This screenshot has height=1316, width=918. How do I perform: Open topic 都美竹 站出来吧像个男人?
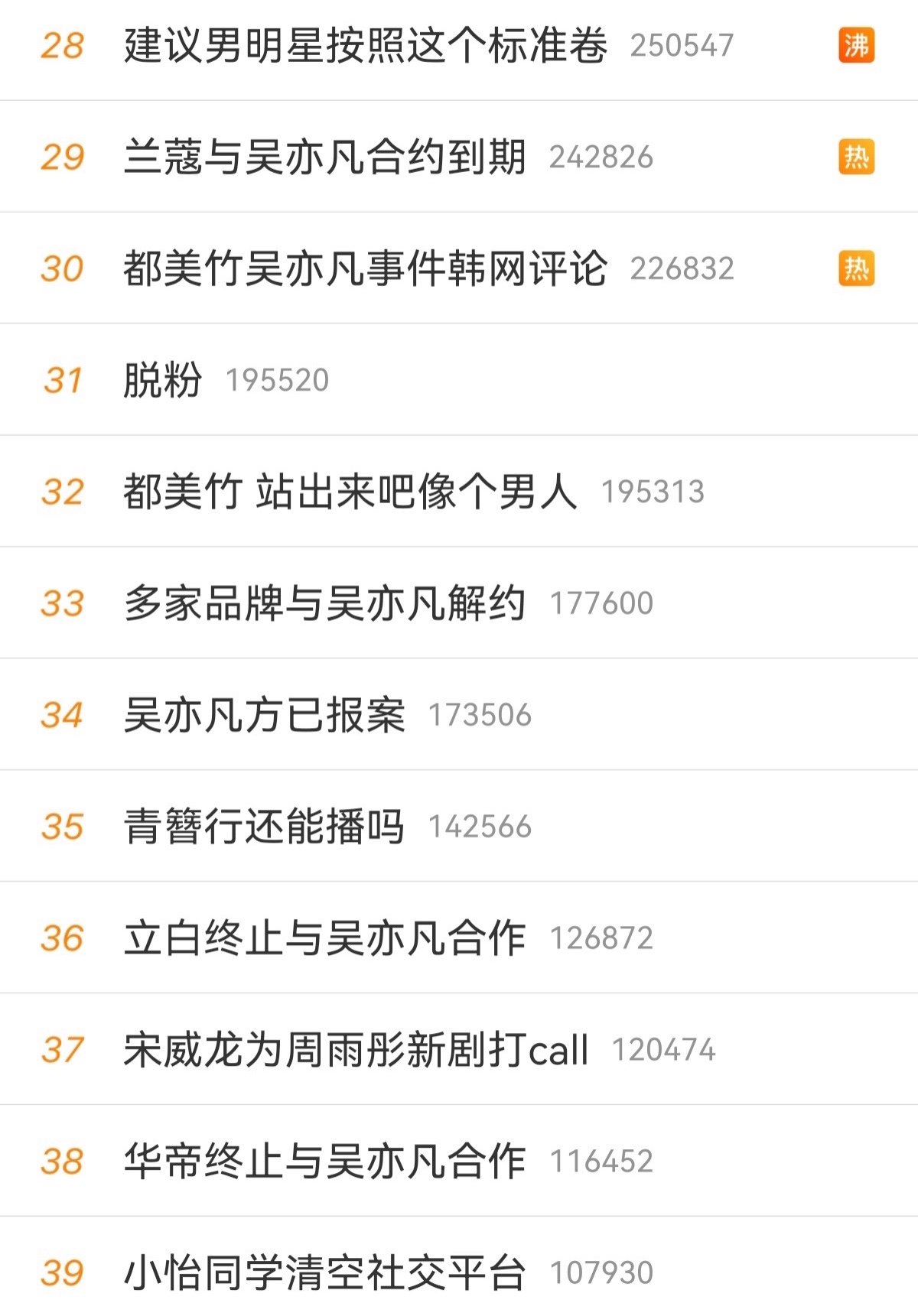pyautogui.click(x=350, y=492)
